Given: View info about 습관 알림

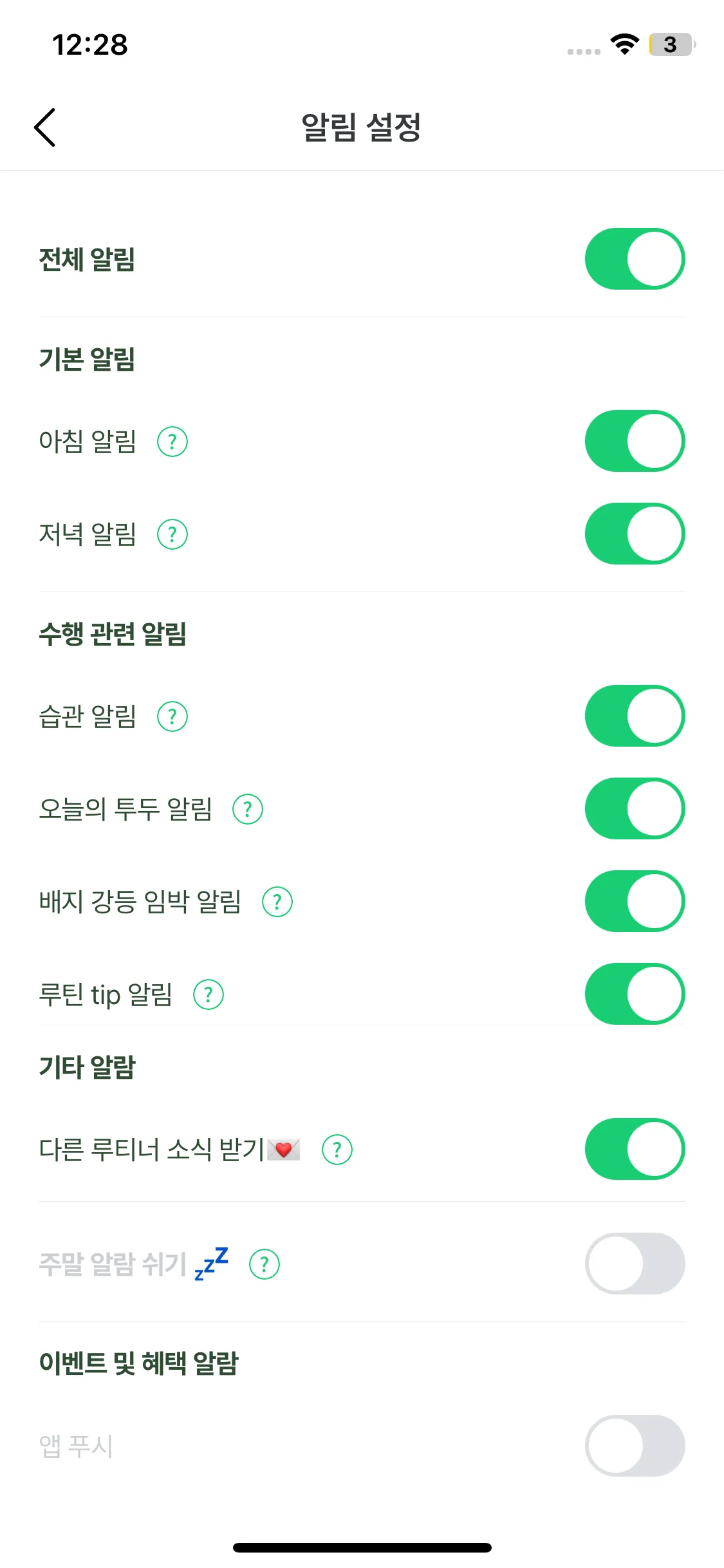Looking at the screenshot, I should pos(172,716).
